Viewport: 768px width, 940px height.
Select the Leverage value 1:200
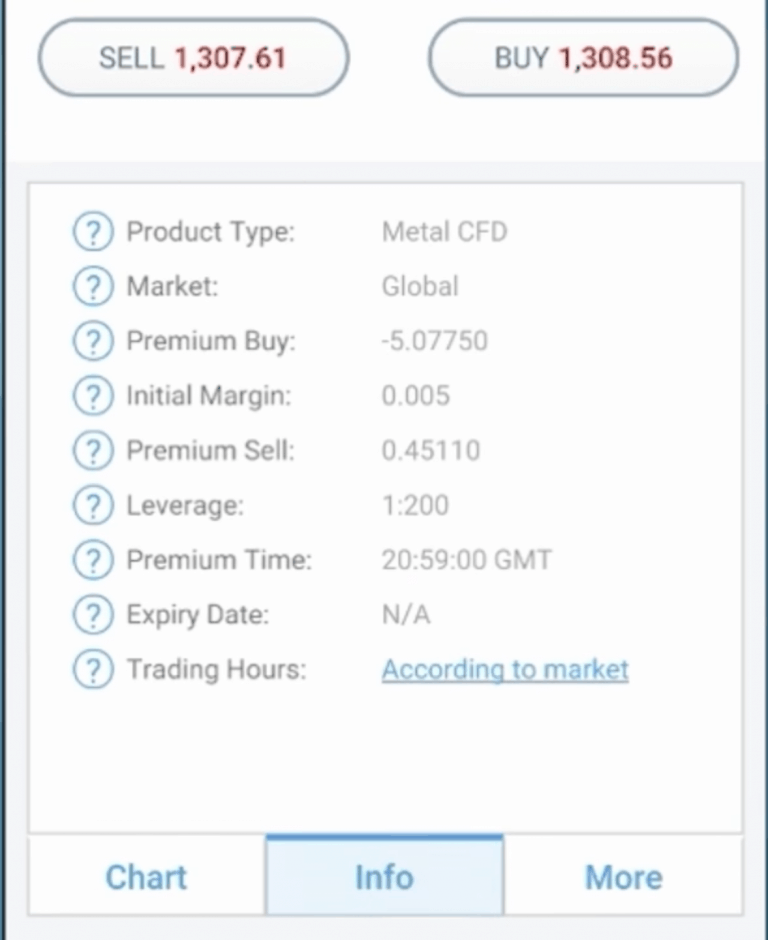416,505
